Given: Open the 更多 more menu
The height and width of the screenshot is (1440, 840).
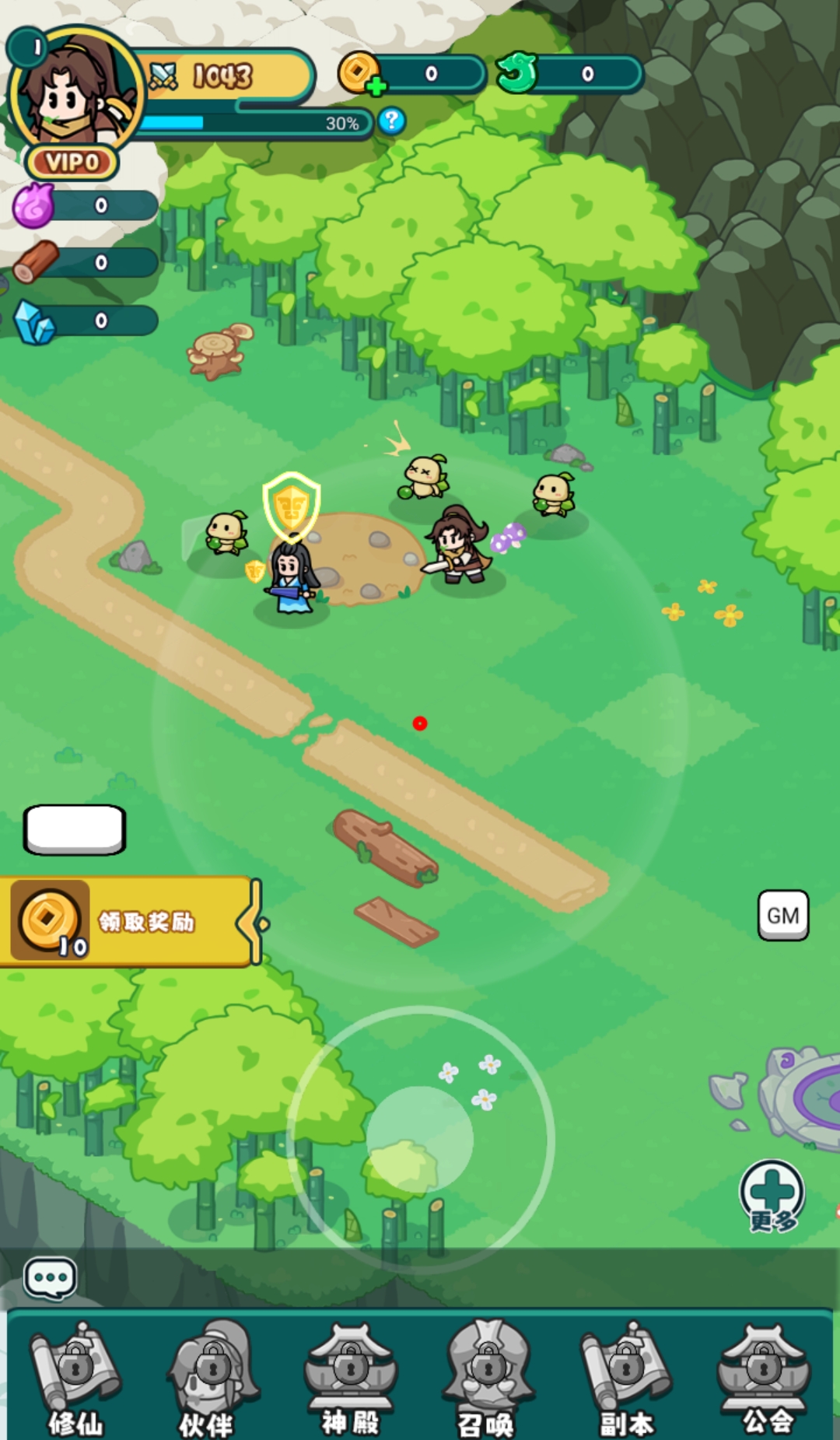Looking at the screenshot, I should point(772,1196).
